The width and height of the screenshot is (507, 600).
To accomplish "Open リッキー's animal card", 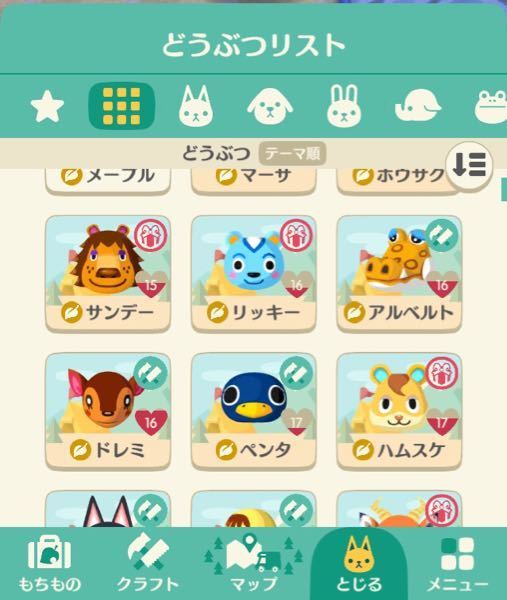I will point(253,273).
